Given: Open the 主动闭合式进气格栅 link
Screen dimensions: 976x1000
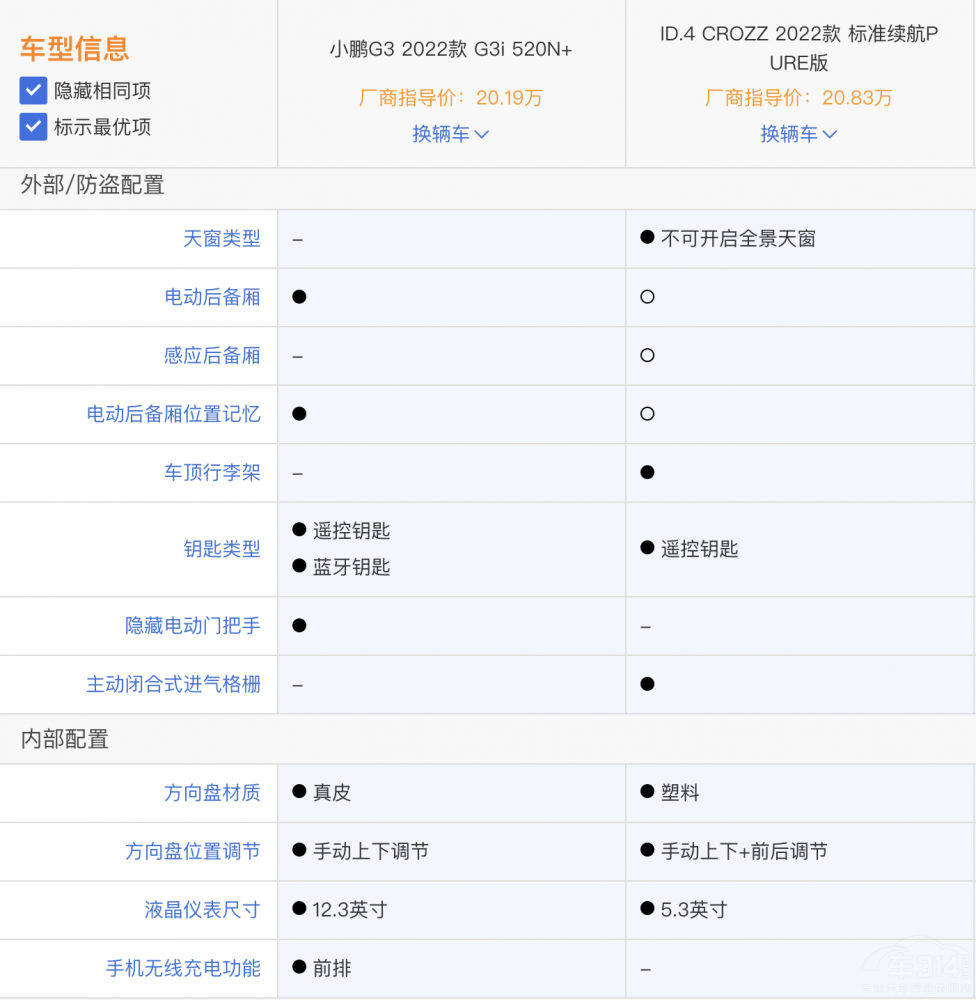Looking at the screenshot, I should coord(173,684).
